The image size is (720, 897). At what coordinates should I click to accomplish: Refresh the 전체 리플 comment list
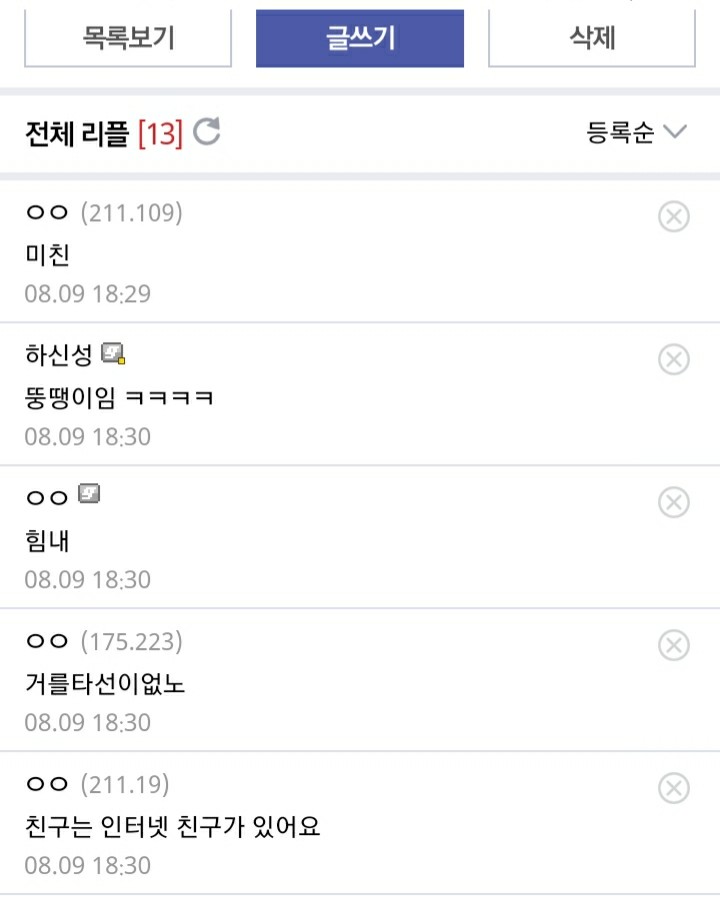tap(207, 132)
